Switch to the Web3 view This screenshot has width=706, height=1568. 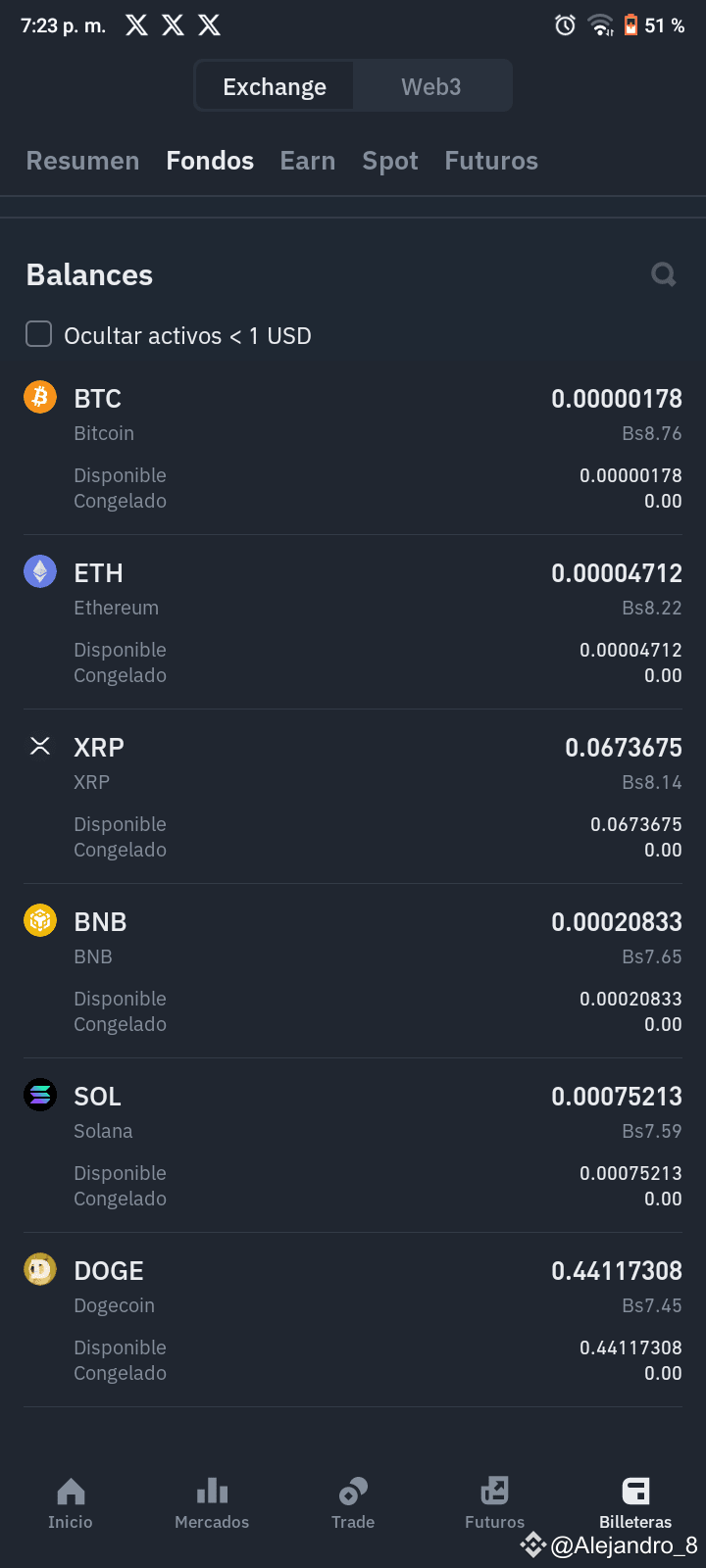[431, 86]
